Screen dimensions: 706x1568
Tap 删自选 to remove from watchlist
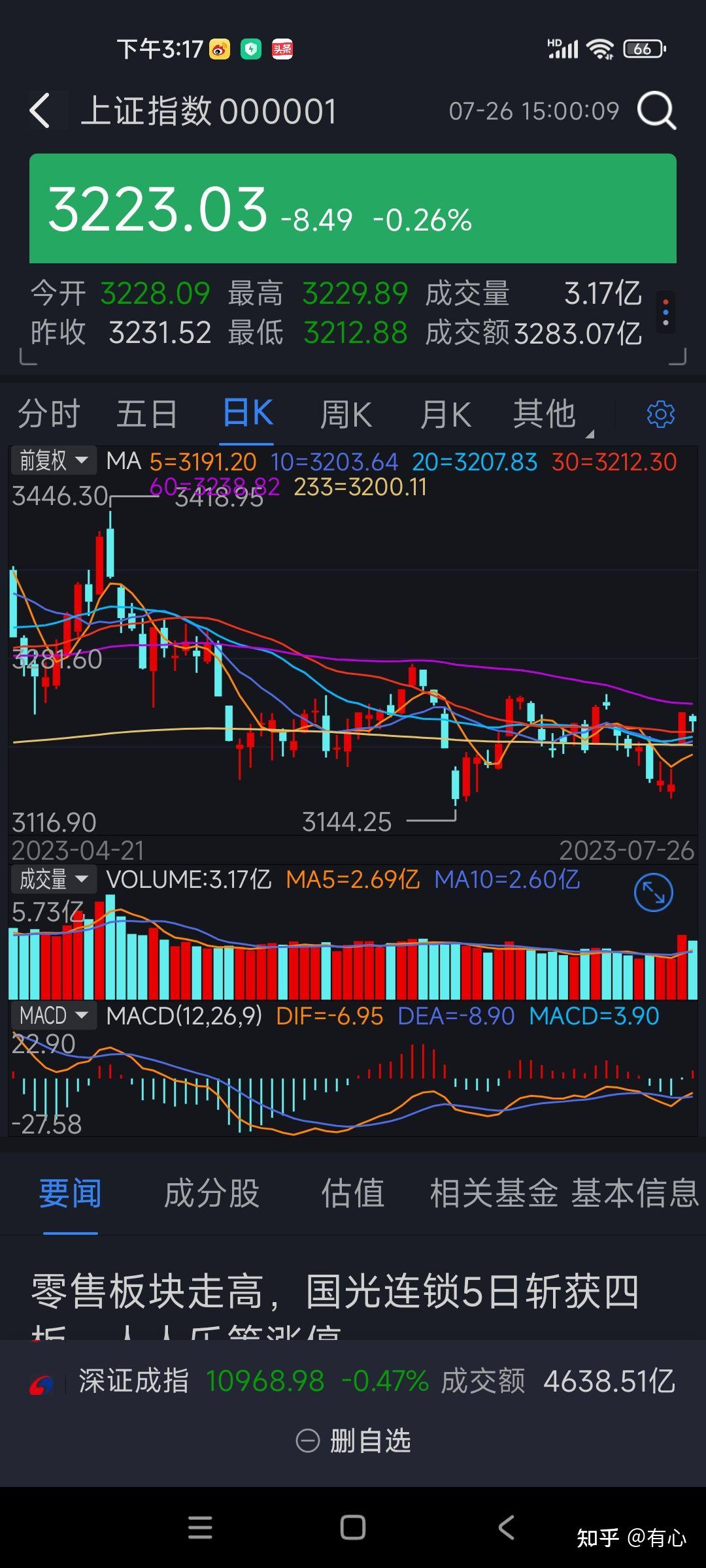353,1441
